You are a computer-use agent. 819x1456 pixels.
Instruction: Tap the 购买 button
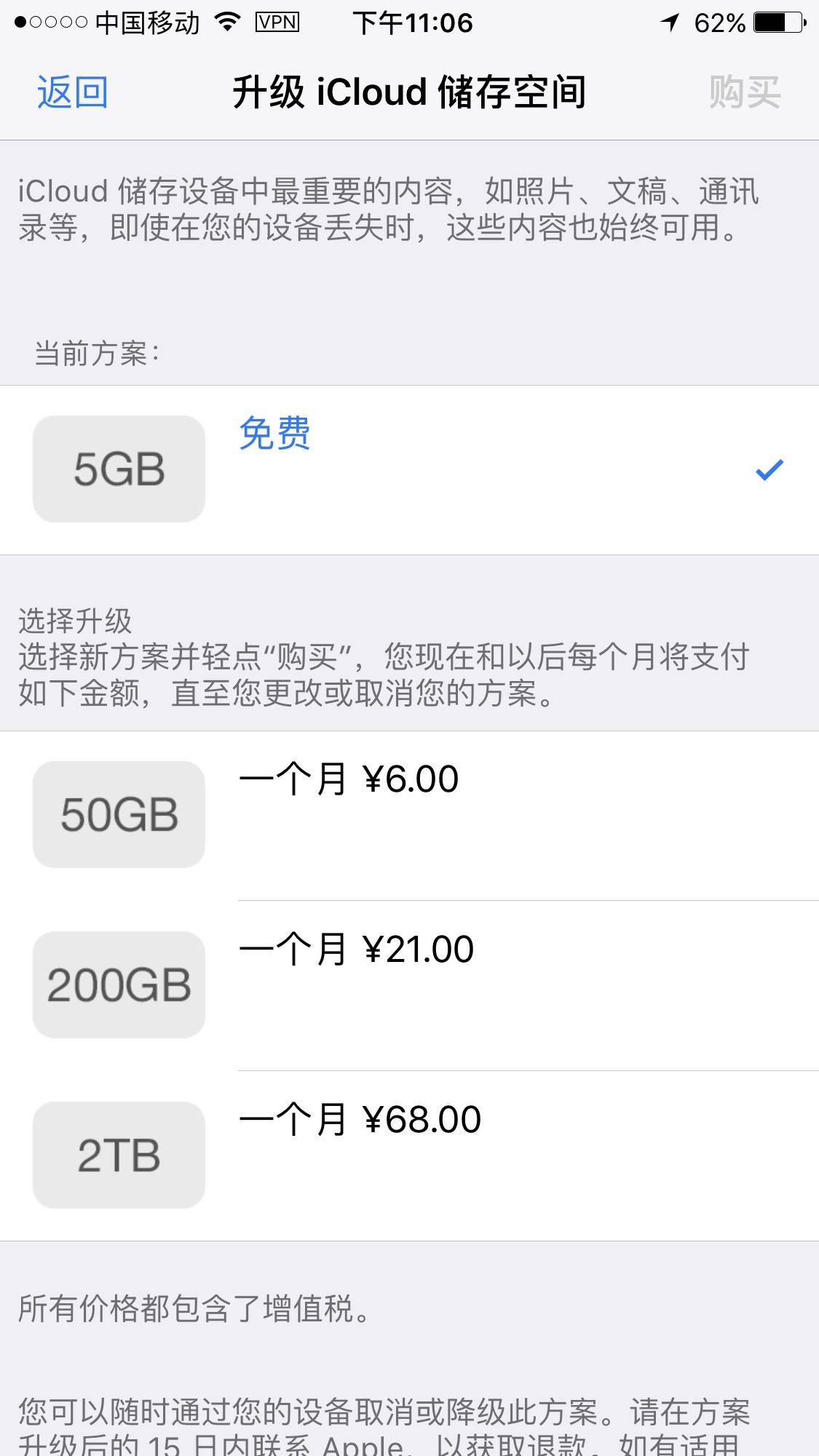(x=744, y=93)
